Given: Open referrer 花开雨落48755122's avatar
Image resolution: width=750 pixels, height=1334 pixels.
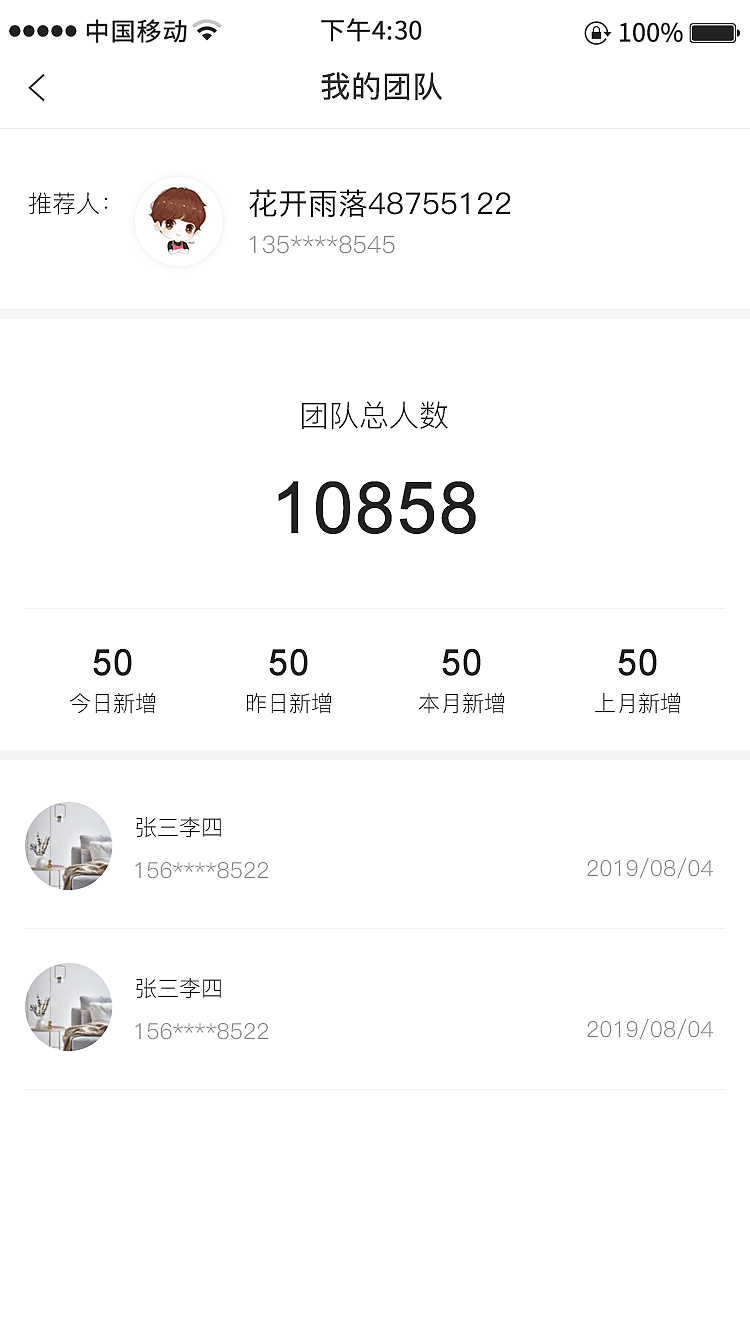Looking at the screenshot, I should point(179,221).
